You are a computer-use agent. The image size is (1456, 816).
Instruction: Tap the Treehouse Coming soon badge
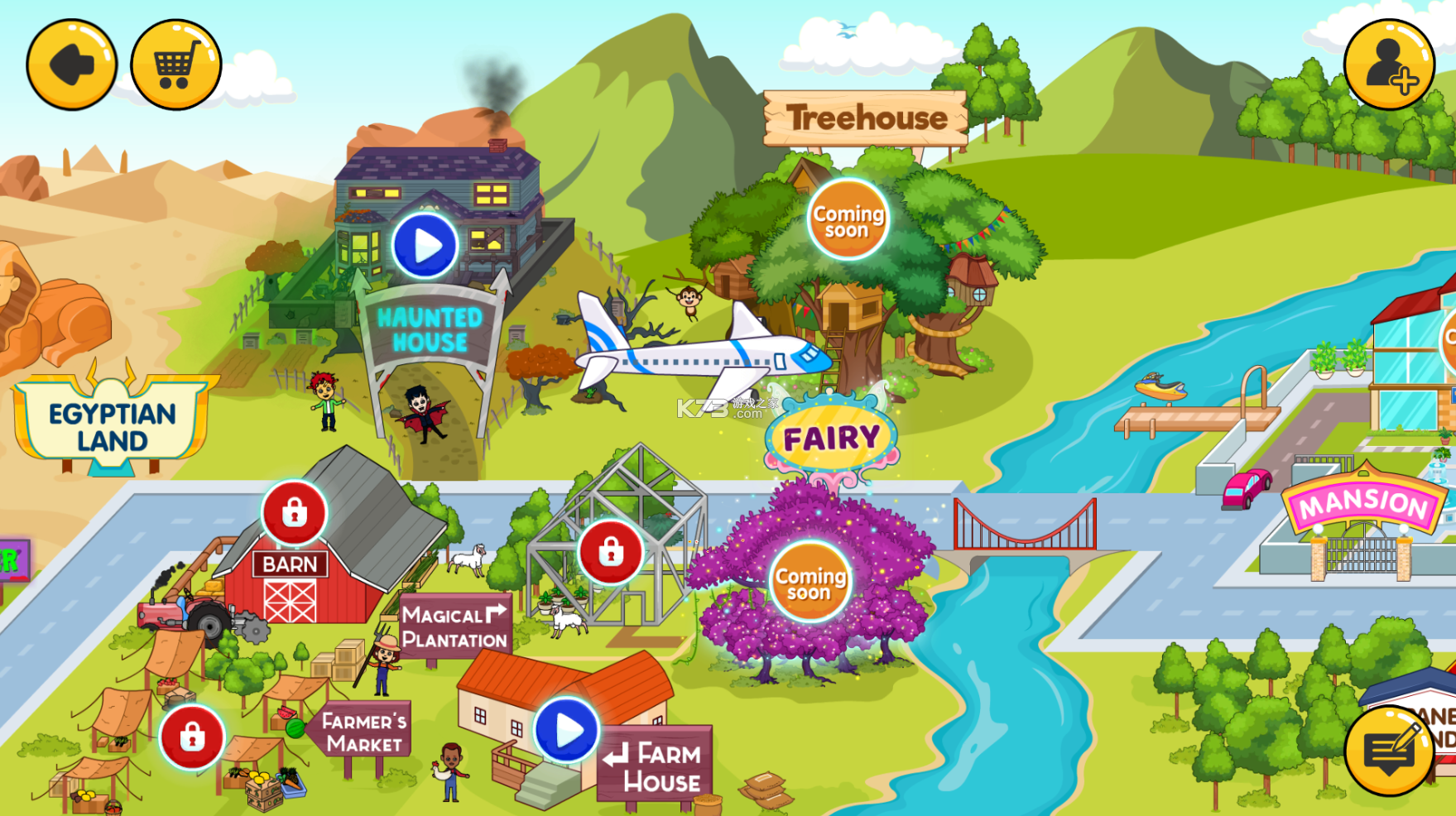(848, 220)
